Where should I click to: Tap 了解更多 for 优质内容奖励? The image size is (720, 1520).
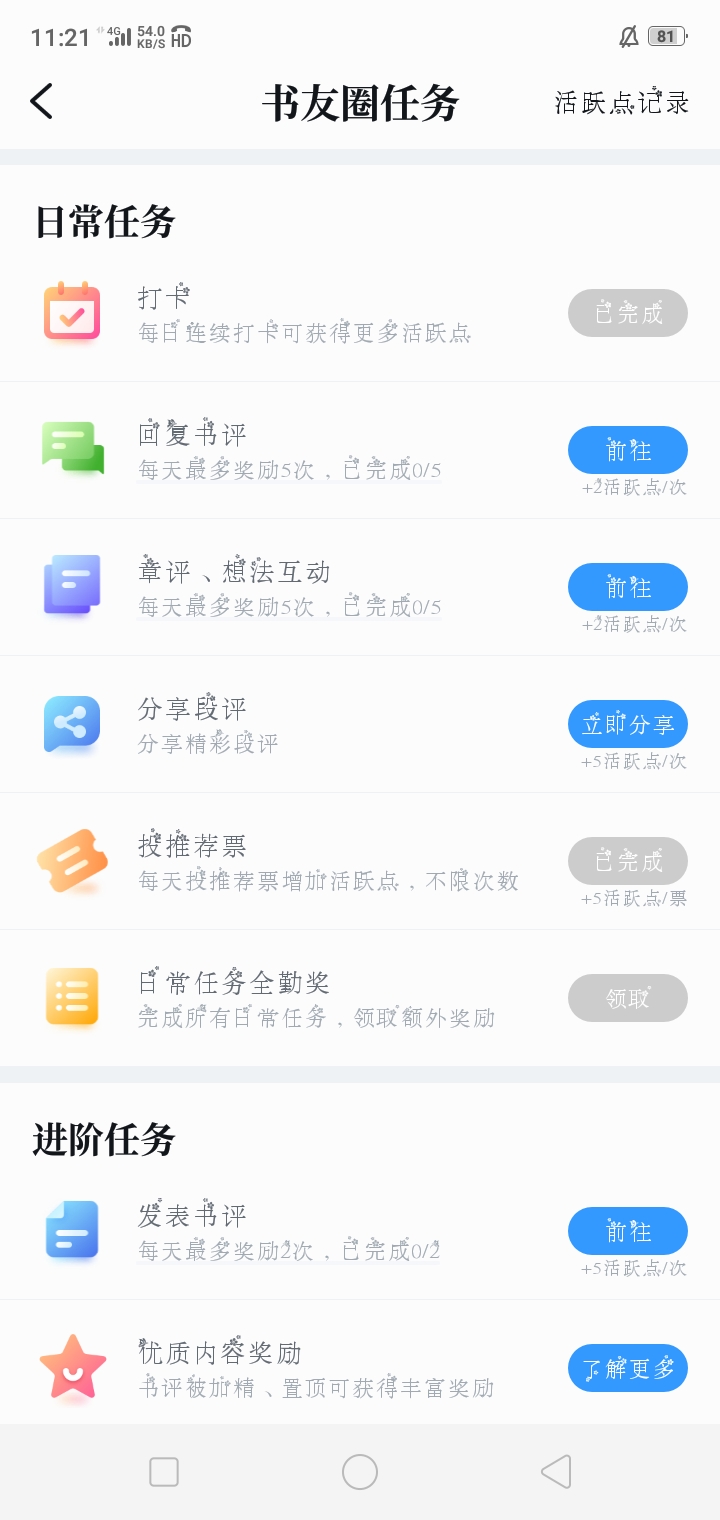point(627,1368)
